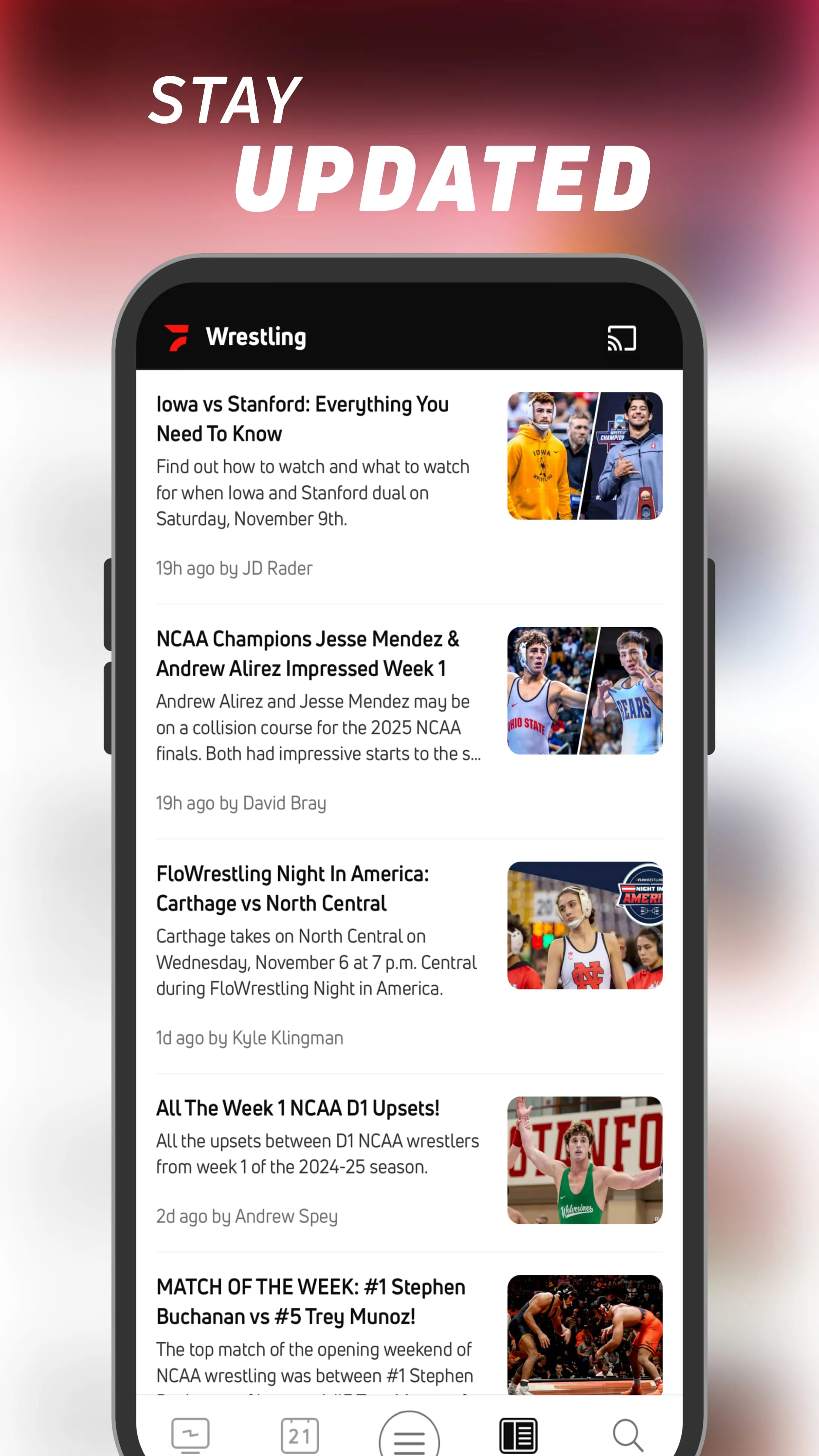Tap the JD Rader byline
Viewport: 819px width, 1456px height.
(234, 568)
